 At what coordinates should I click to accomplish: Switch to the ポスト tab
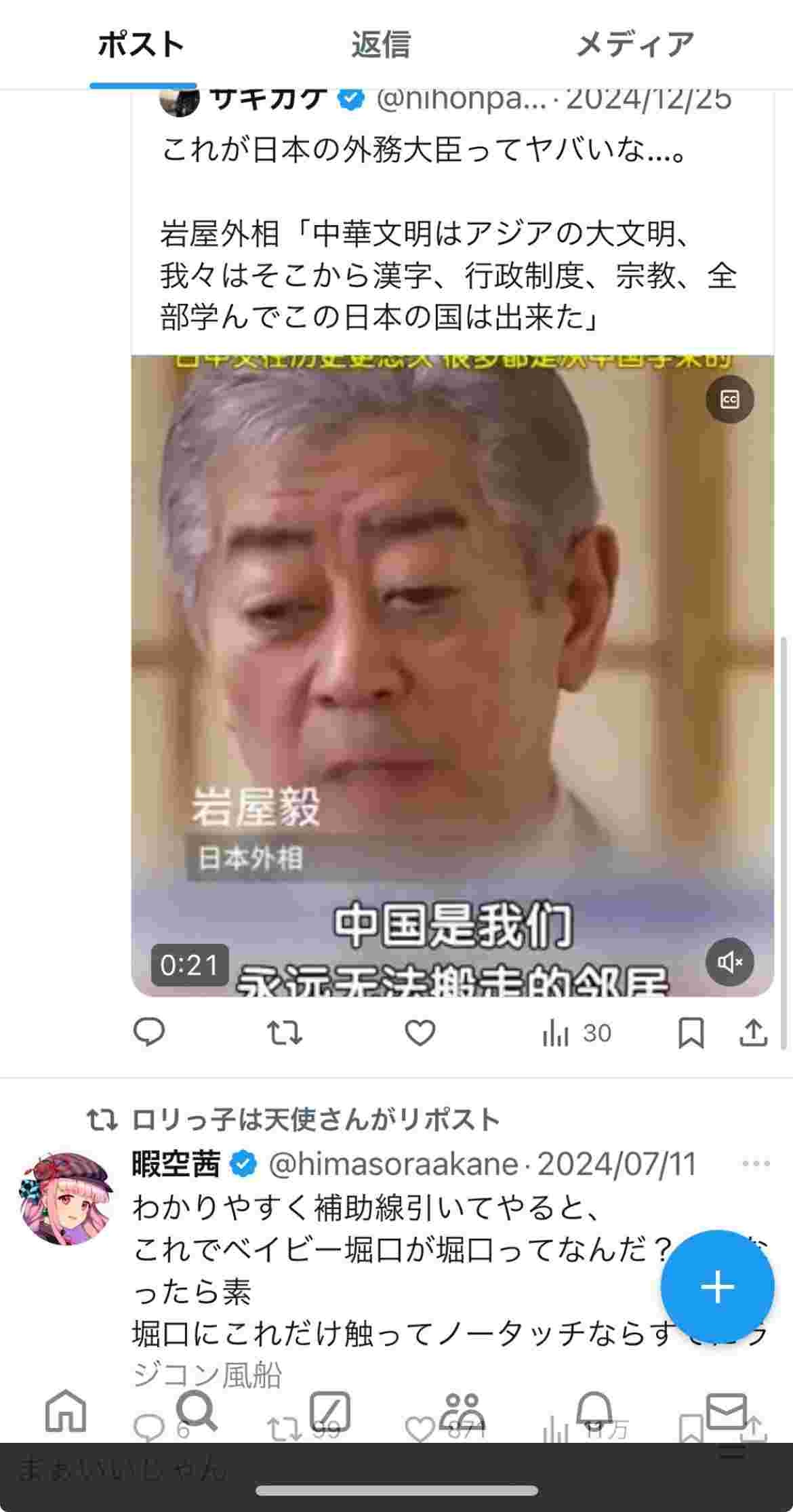pyautogui.click(x=141, y=45)
